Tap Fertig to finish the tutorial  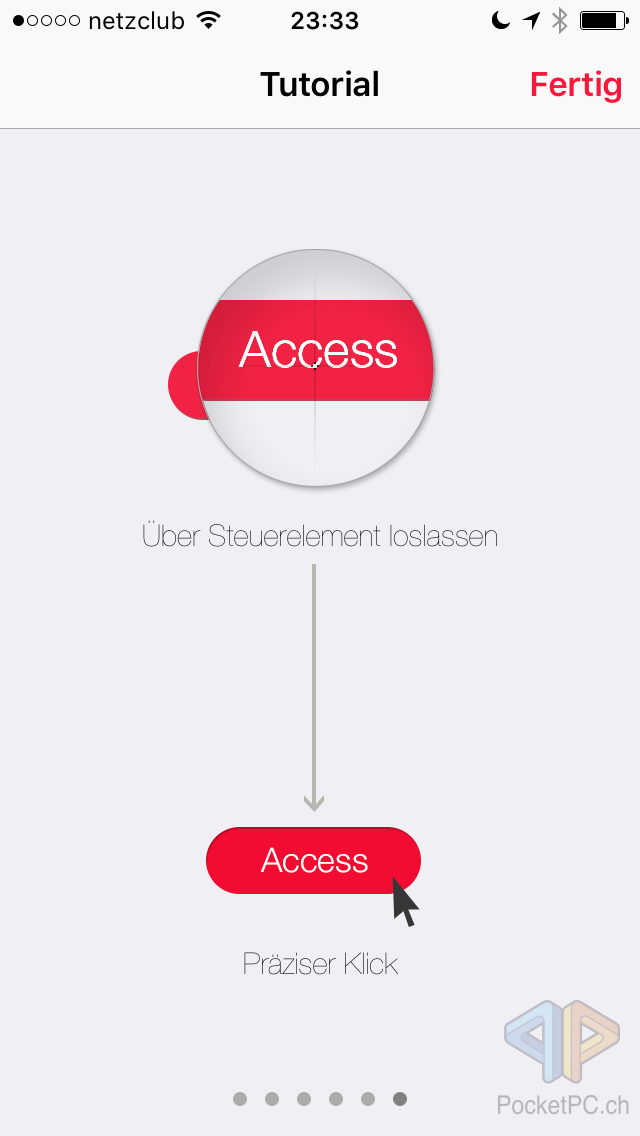pos(575,85)
